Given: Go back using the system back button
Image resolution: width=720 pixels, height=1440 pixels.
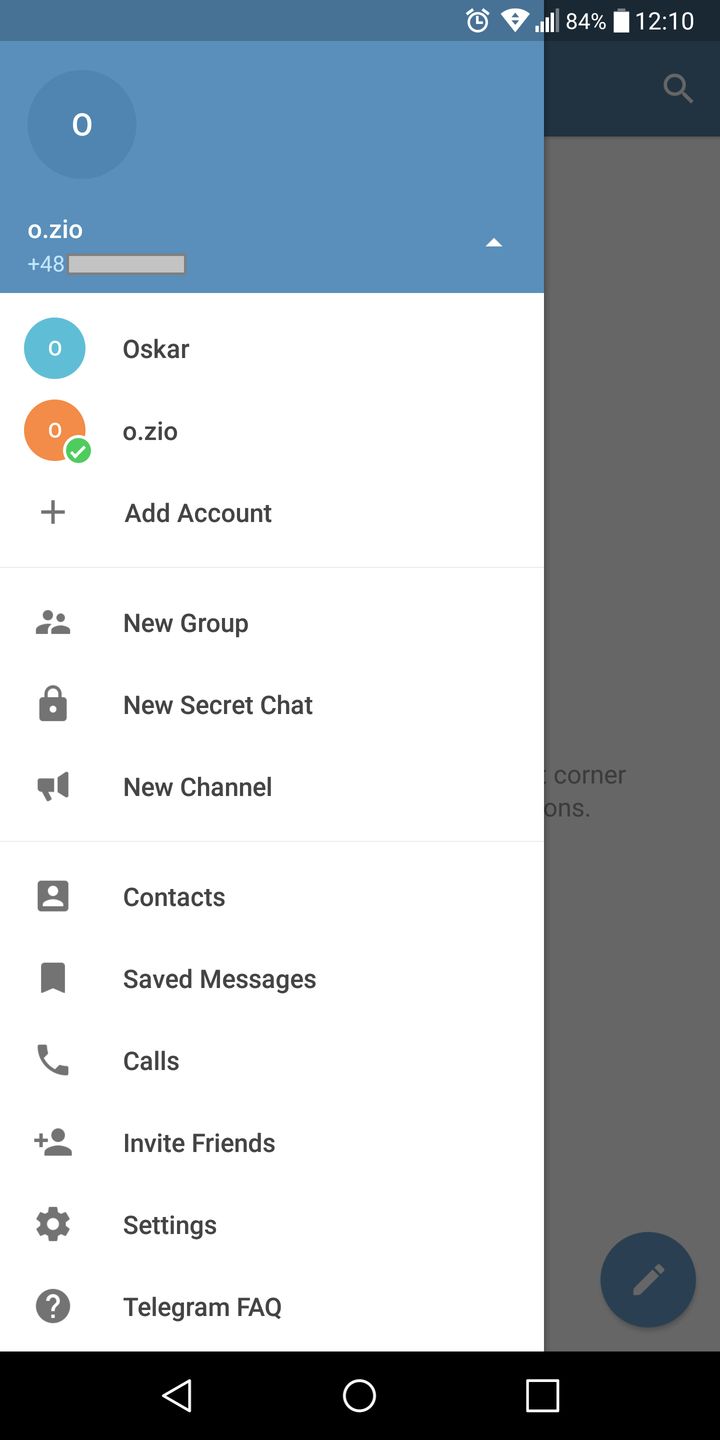Looking at the screenshot, I should click(x=177, y=1395).
